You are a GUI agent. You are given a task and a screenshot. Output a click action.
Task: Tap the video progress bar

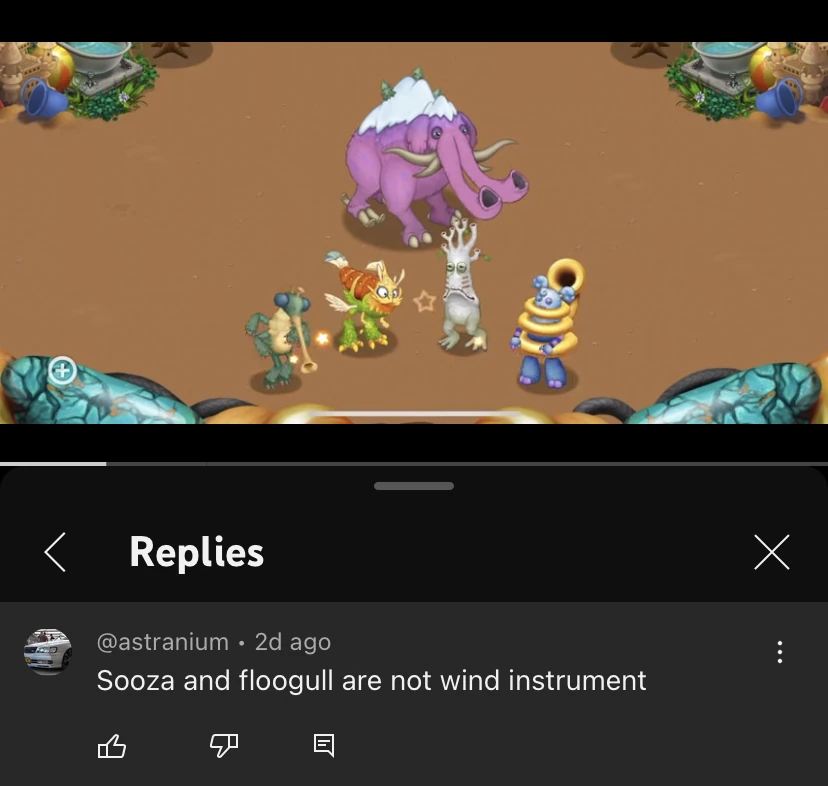[414, 464]
